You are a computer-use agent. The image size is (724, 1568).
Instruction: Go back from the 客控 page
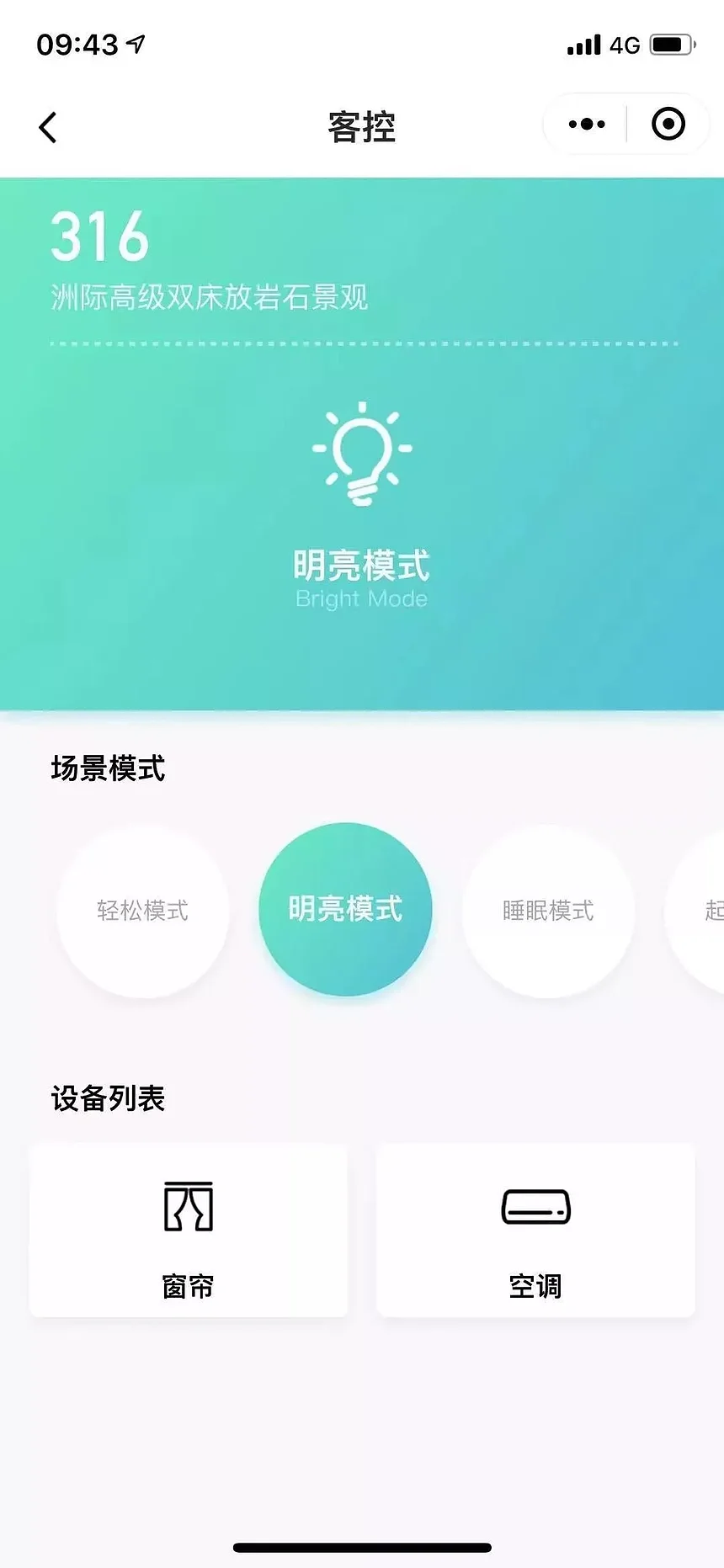pos(48,128)
